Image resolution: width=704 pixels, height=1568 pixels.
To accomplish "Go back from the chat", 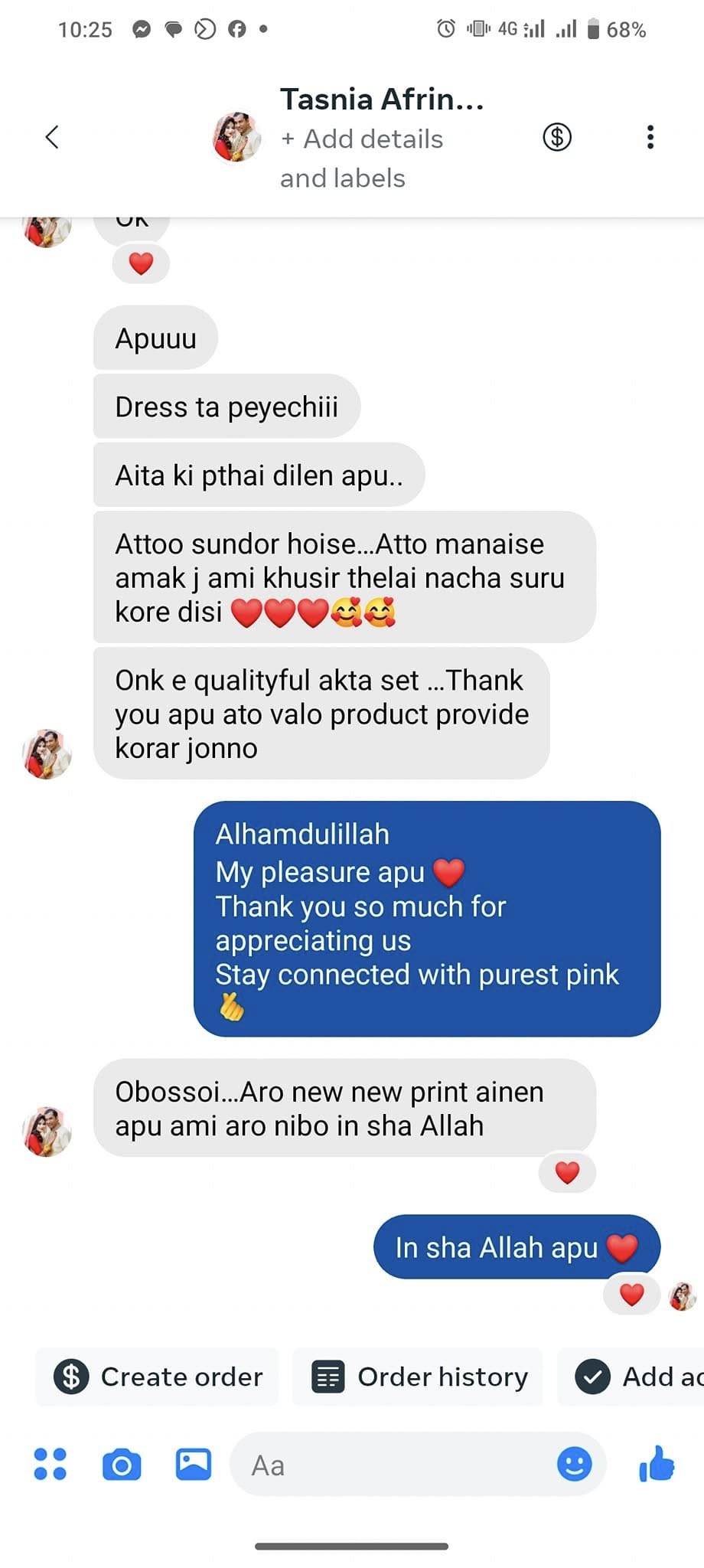I will tap(52, 138).
